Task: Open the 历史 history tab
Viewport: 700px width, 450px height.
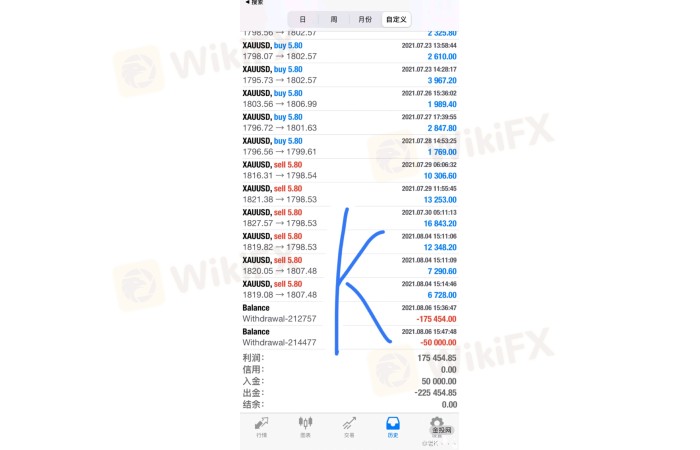Action: point(393,427)
